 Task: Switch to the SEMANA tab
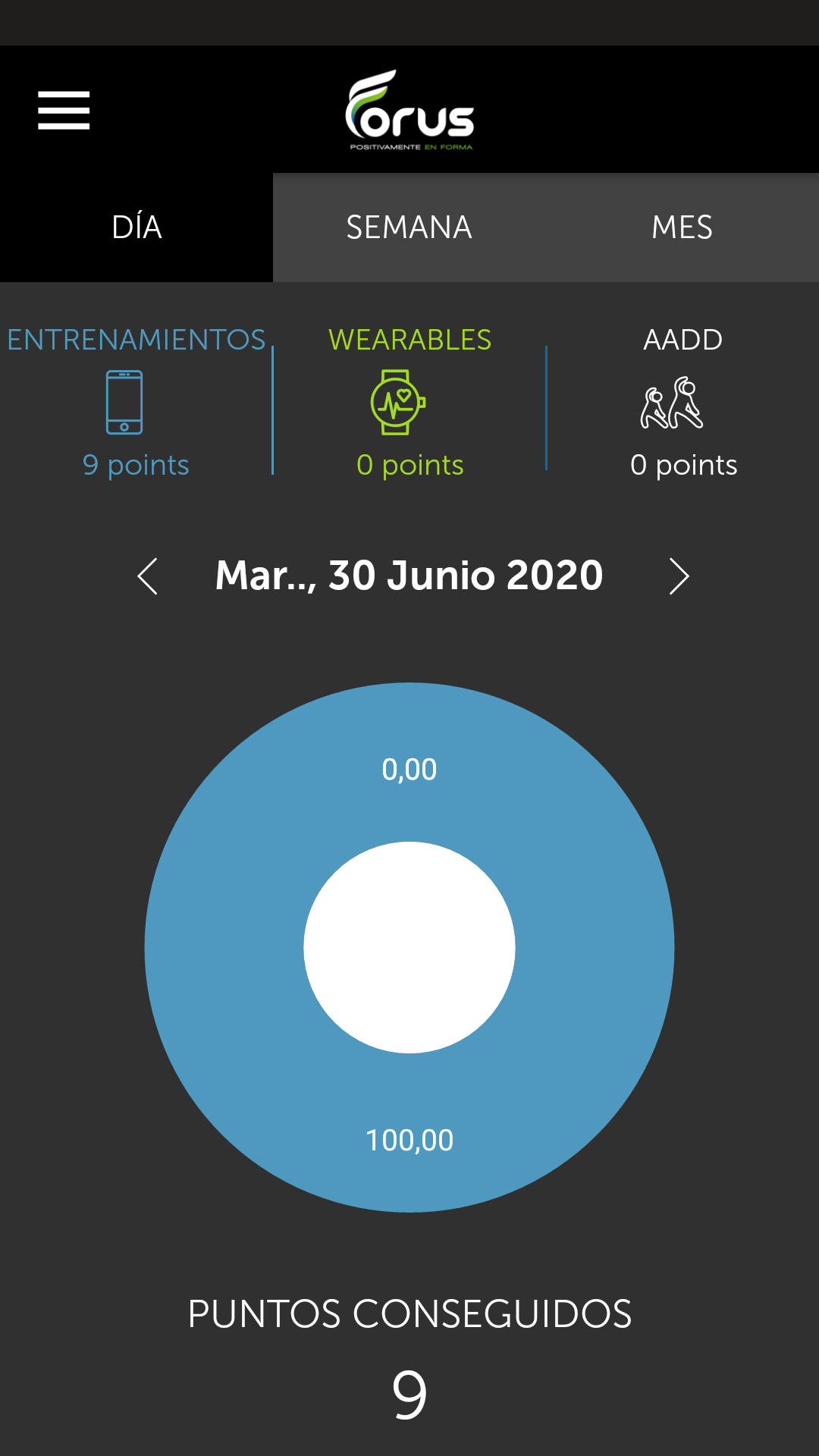[x=409, y=227]
